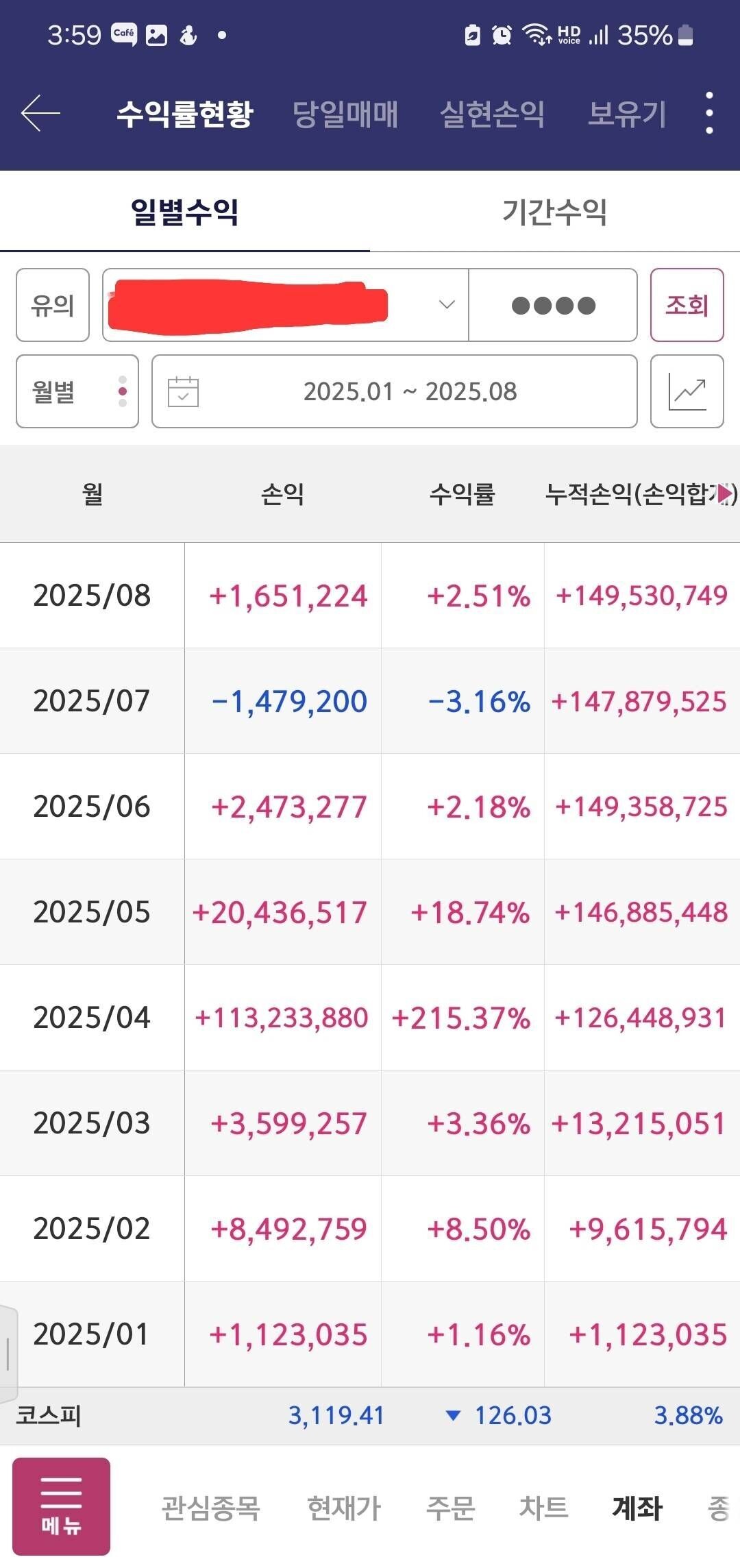Tap the back arrow icon
Image resolution: width=740 pixels, height=1568 pixels.
tap(38, 114)
